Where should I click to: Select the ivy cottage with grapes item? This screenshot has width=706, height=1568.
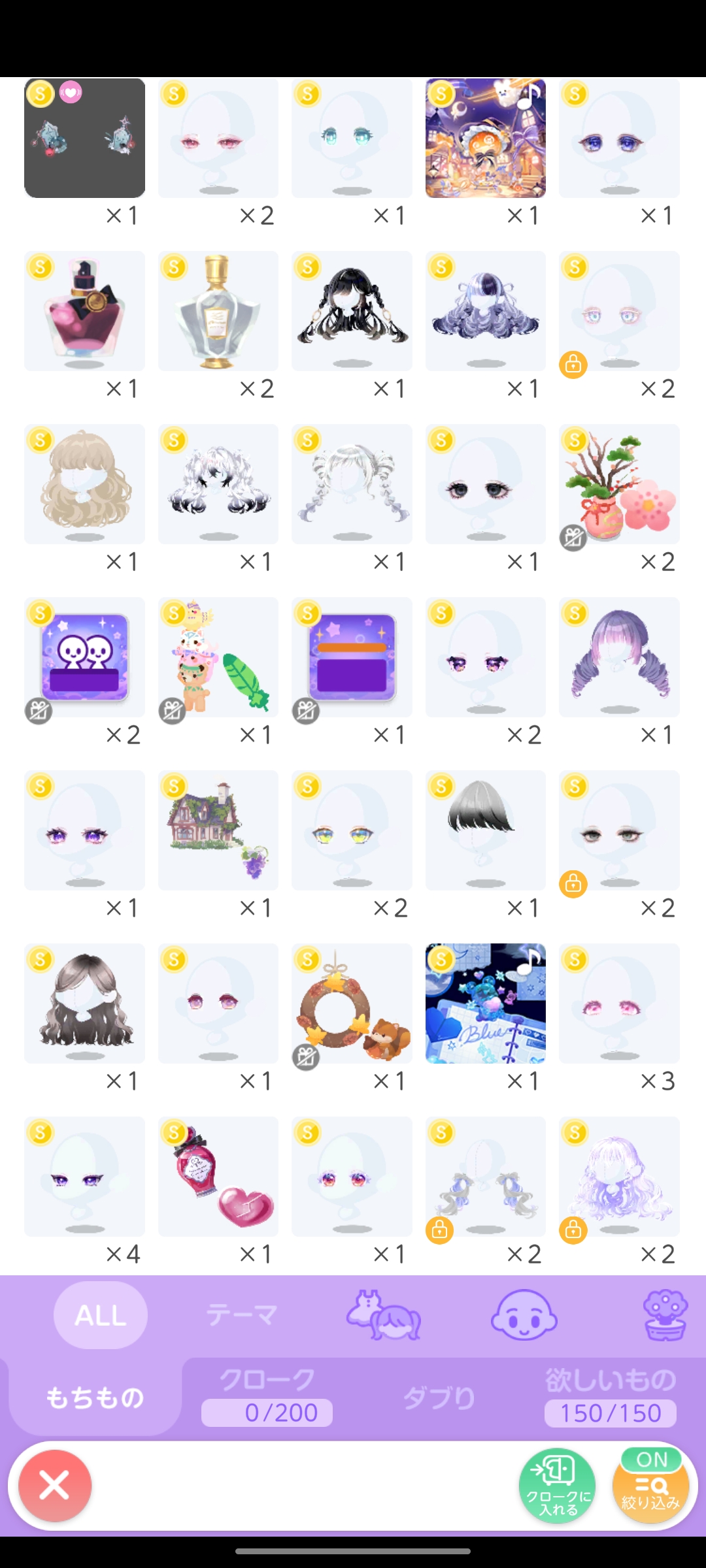click(218, 830)
